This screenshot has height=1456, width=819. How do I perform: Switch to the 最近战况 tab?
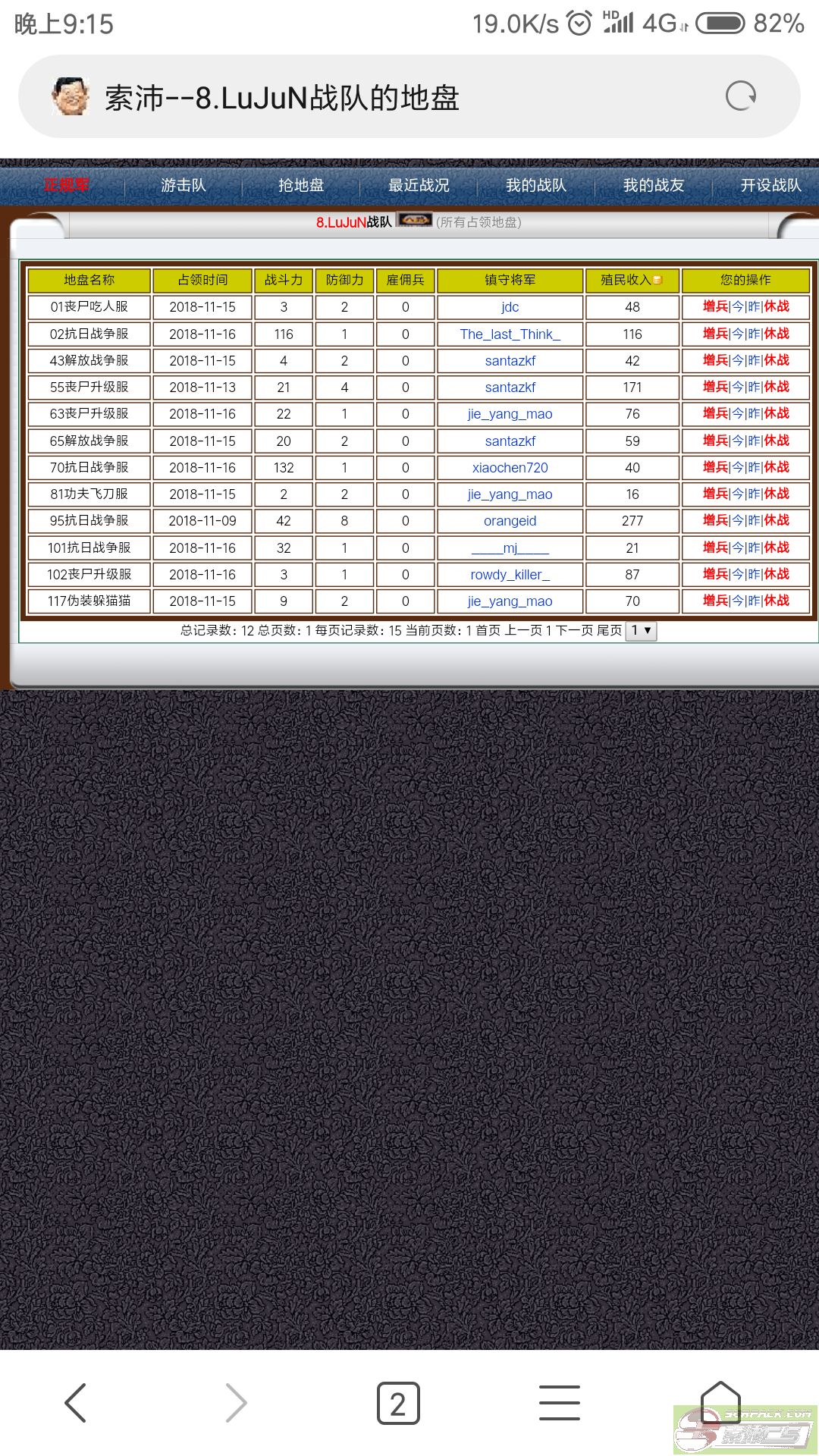(x=419, y=185)
